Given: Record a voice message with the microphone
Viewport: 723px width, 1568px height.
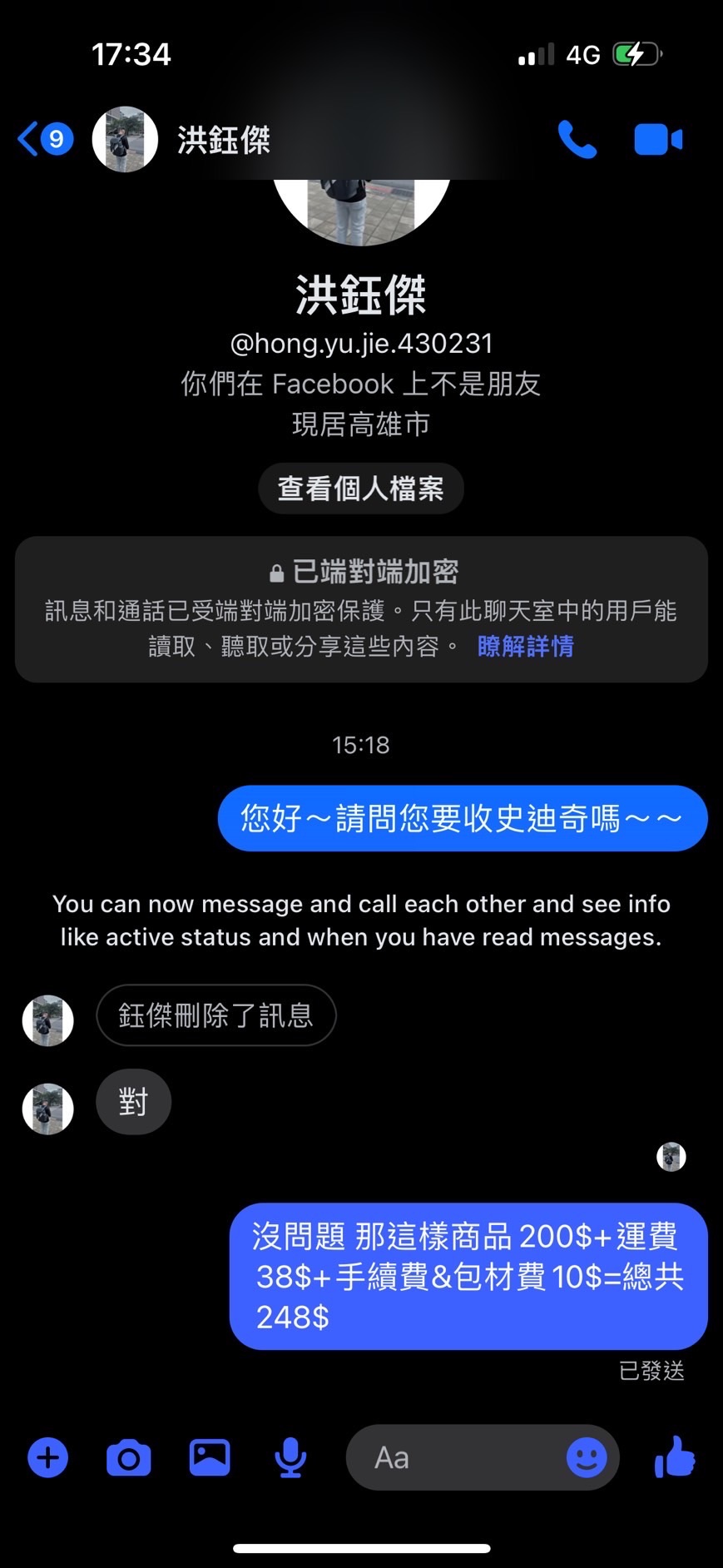Looking at the screenshot, I should [x=290, y=1457].
